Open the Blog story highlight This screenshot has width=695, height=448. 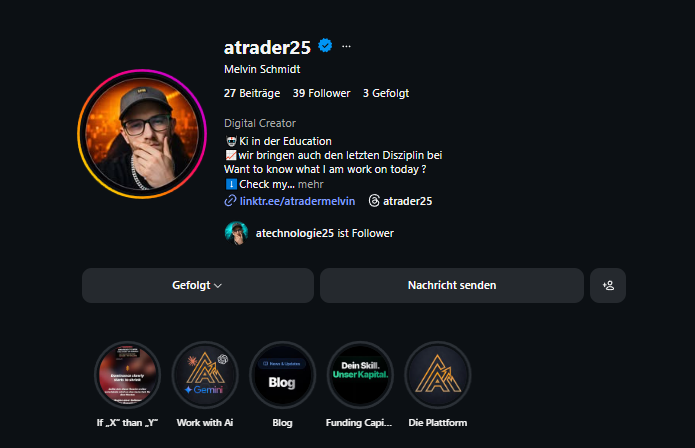pyautogui.click(x=282, y=376)
